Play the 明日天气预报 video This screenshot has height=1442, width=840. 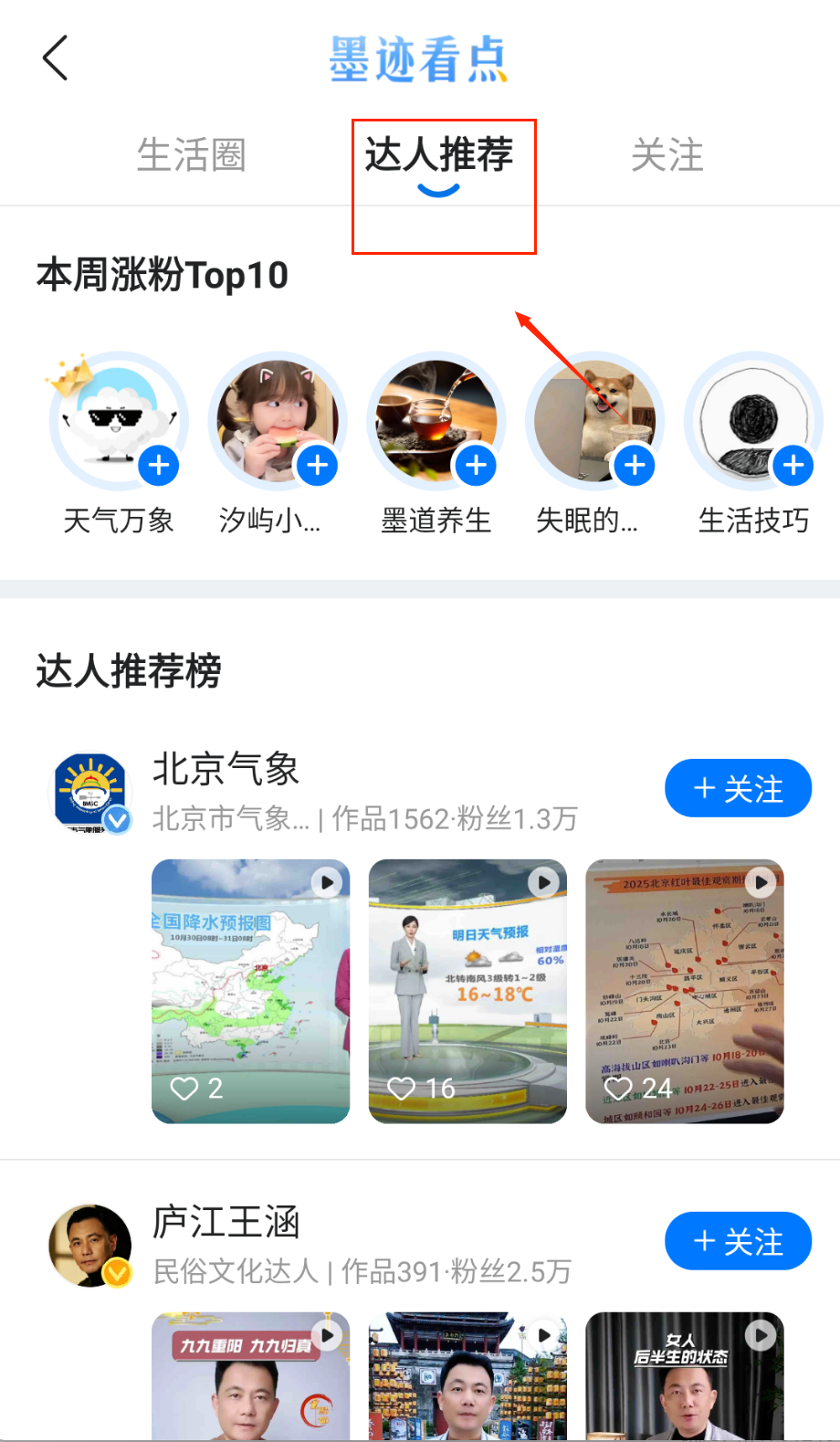point(467,991)
